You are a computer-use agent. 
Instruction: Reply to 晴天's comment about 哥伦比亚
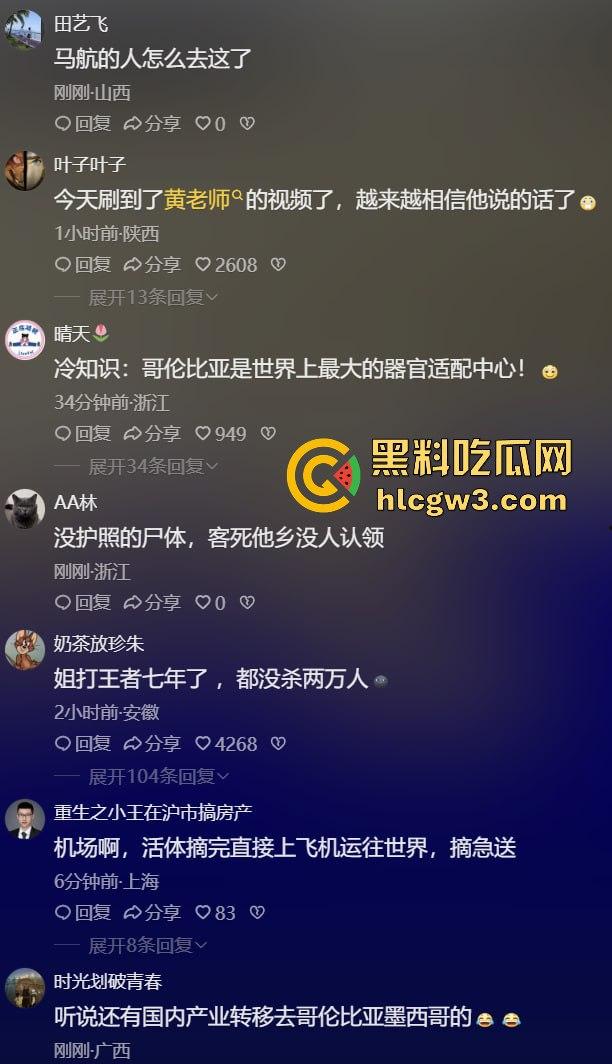pyautogui.click(x=83, y=434)
